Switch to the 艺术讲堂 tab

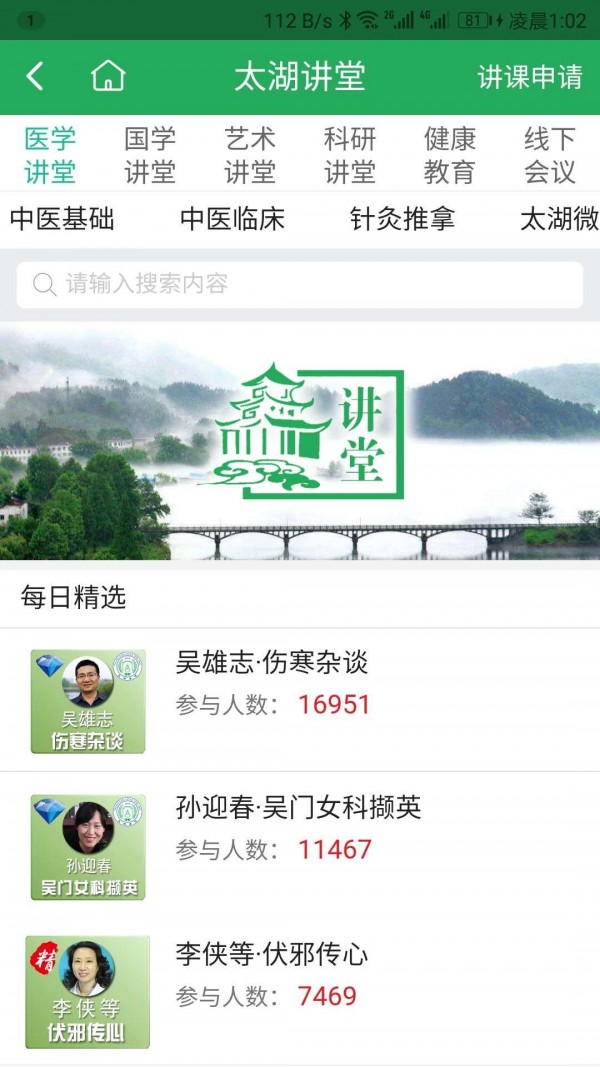coord(250,155)
